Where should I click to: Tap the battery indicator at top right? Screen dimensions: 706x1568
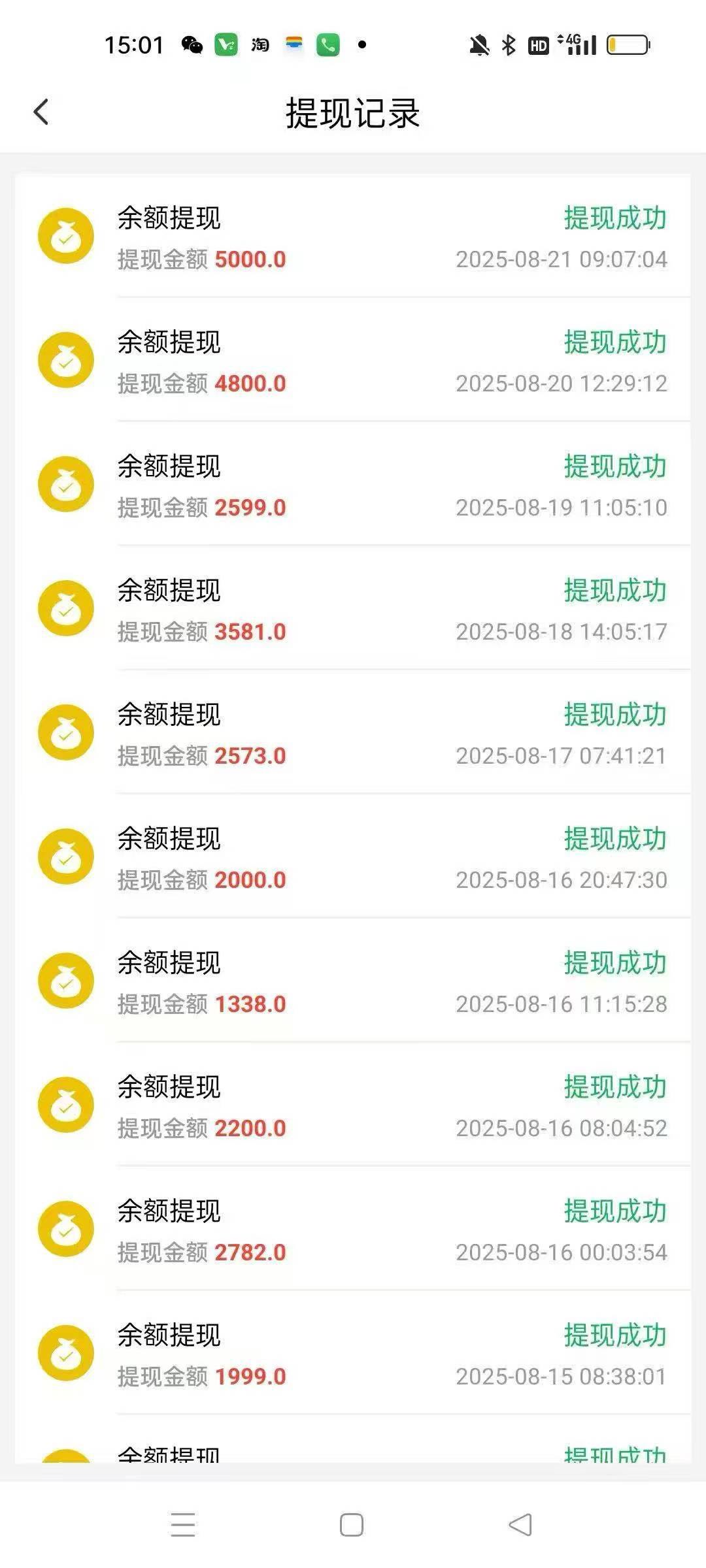(626, 44)
